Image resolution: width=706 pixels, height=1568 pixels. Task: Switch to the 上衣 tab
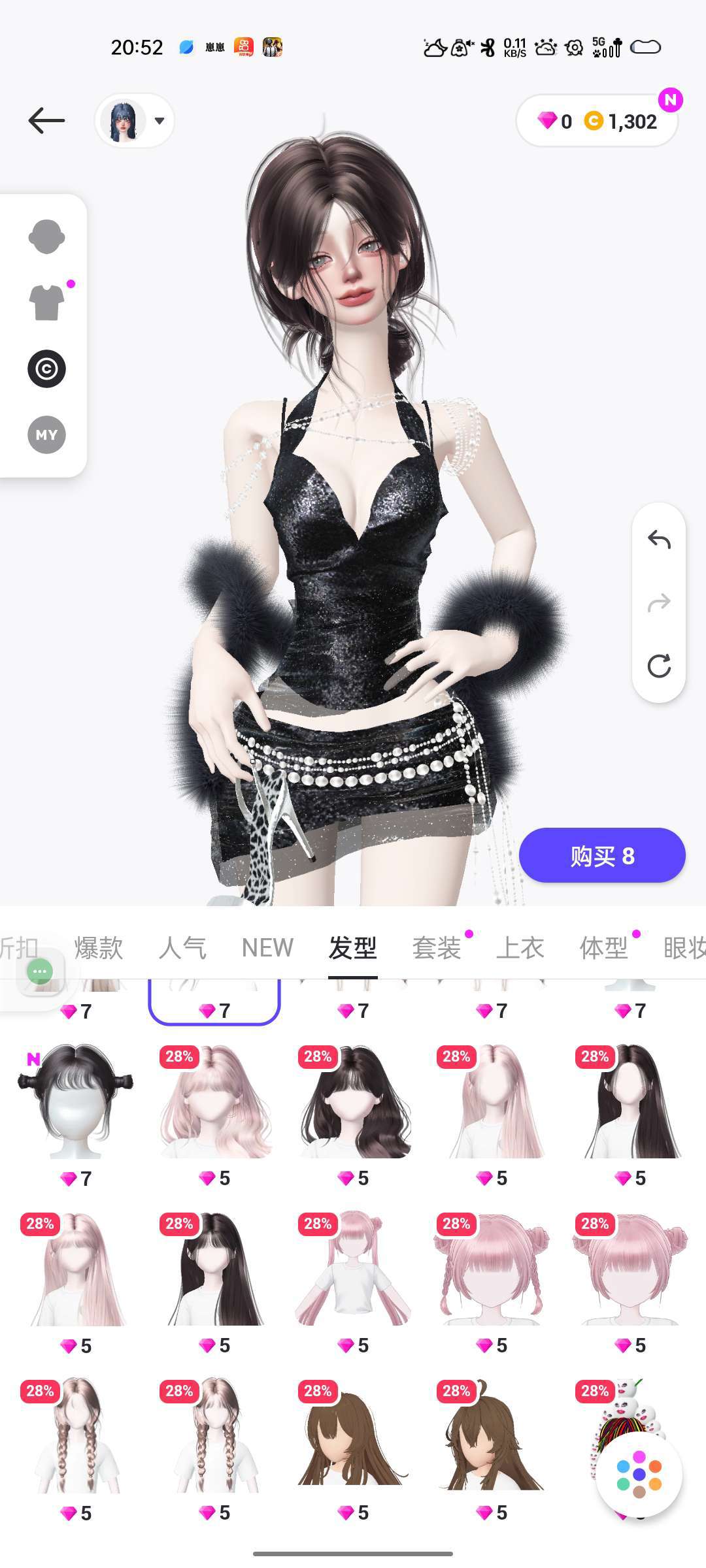(520, 947)
